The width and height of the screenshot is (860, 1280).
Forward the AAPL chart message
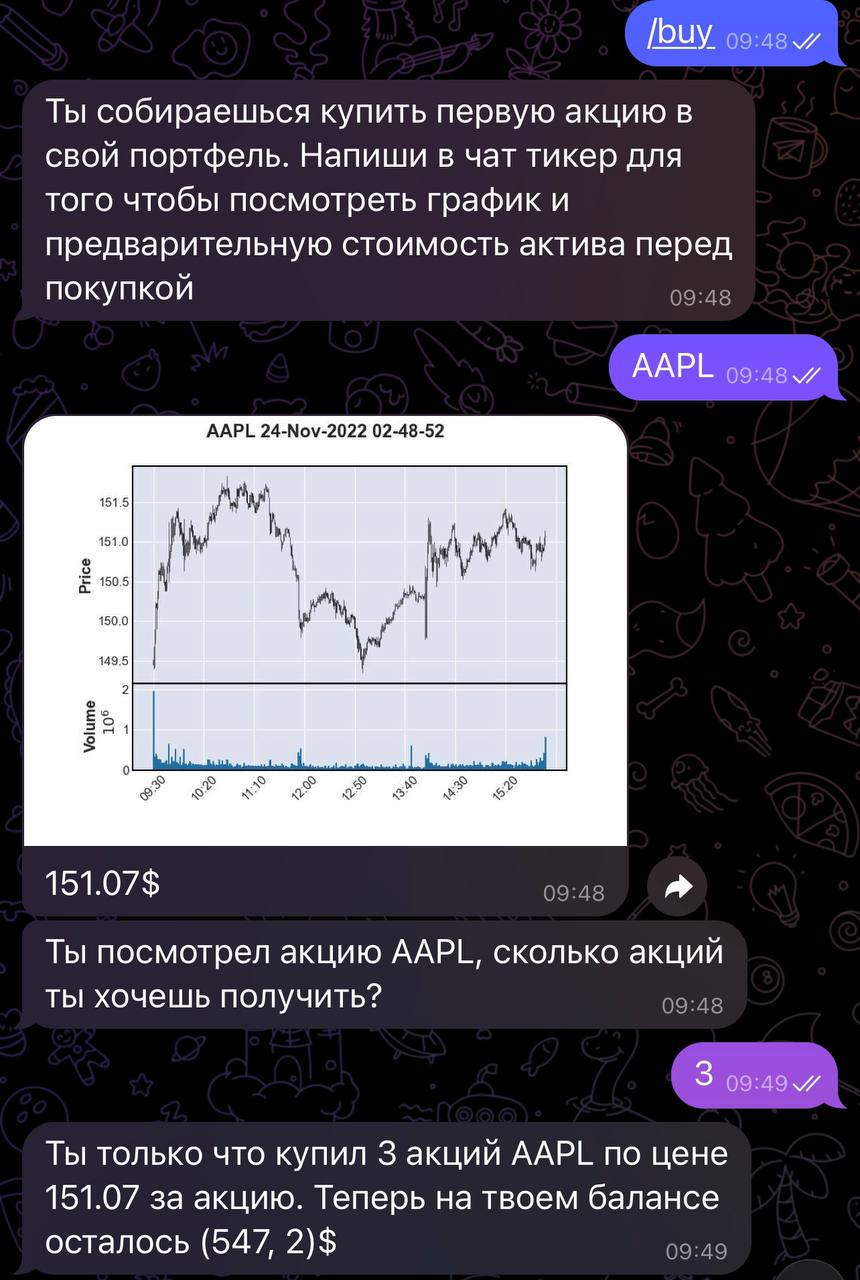point(678,886)
